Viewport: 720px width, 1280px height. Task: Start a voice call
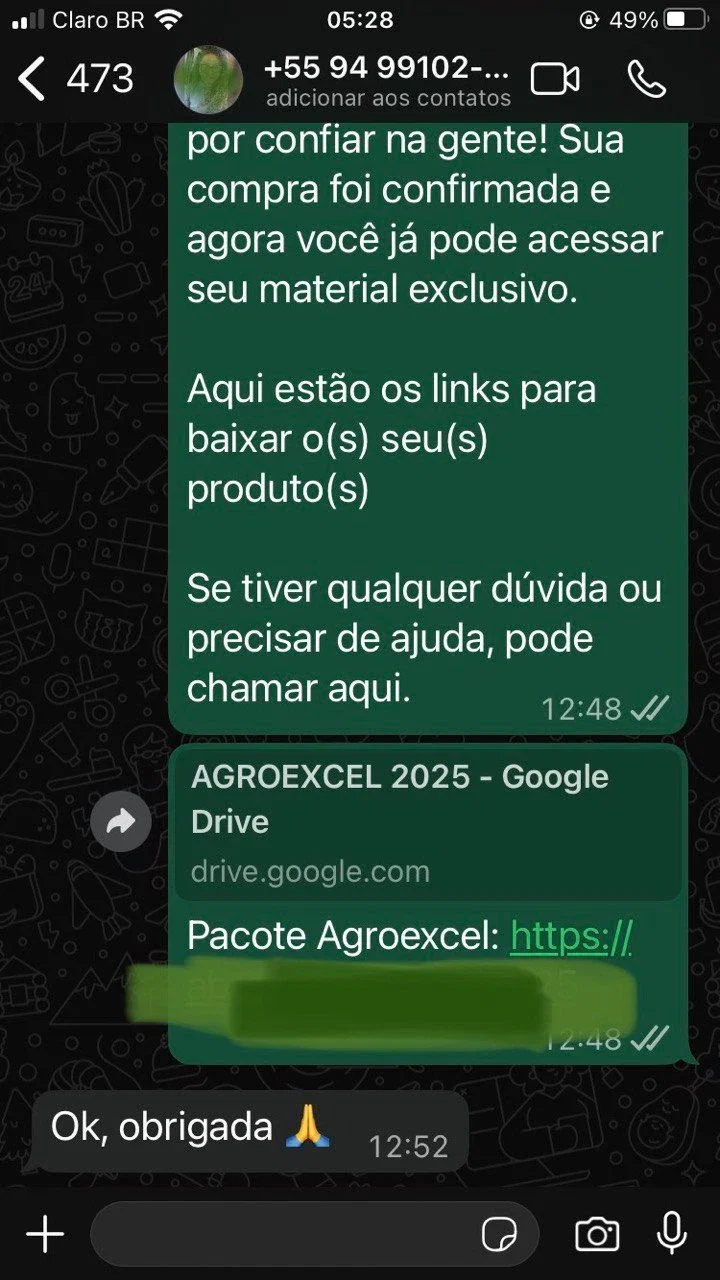[646, 79]
